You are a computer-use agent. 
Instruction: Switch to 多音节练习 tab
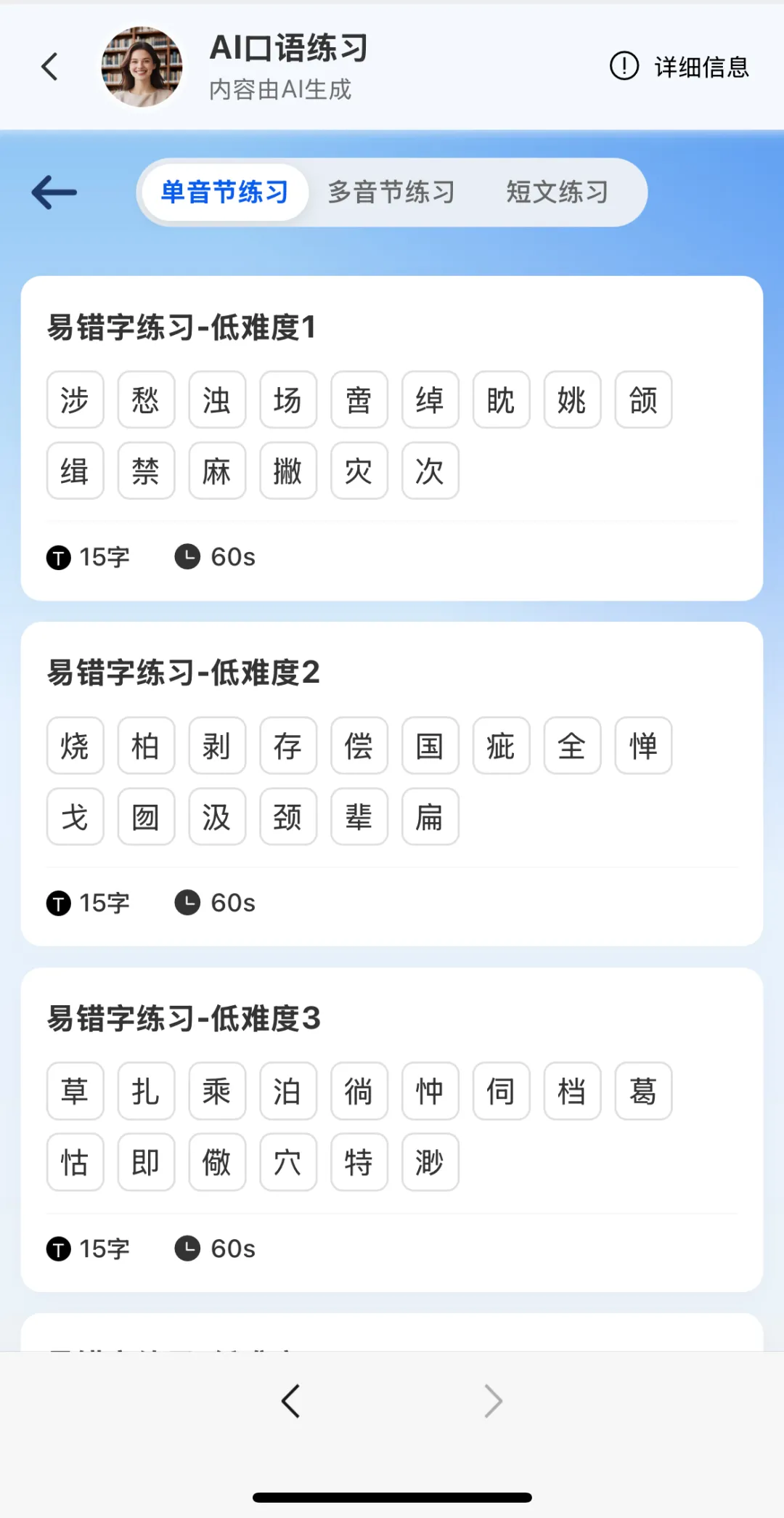click(x=391, y=192)
